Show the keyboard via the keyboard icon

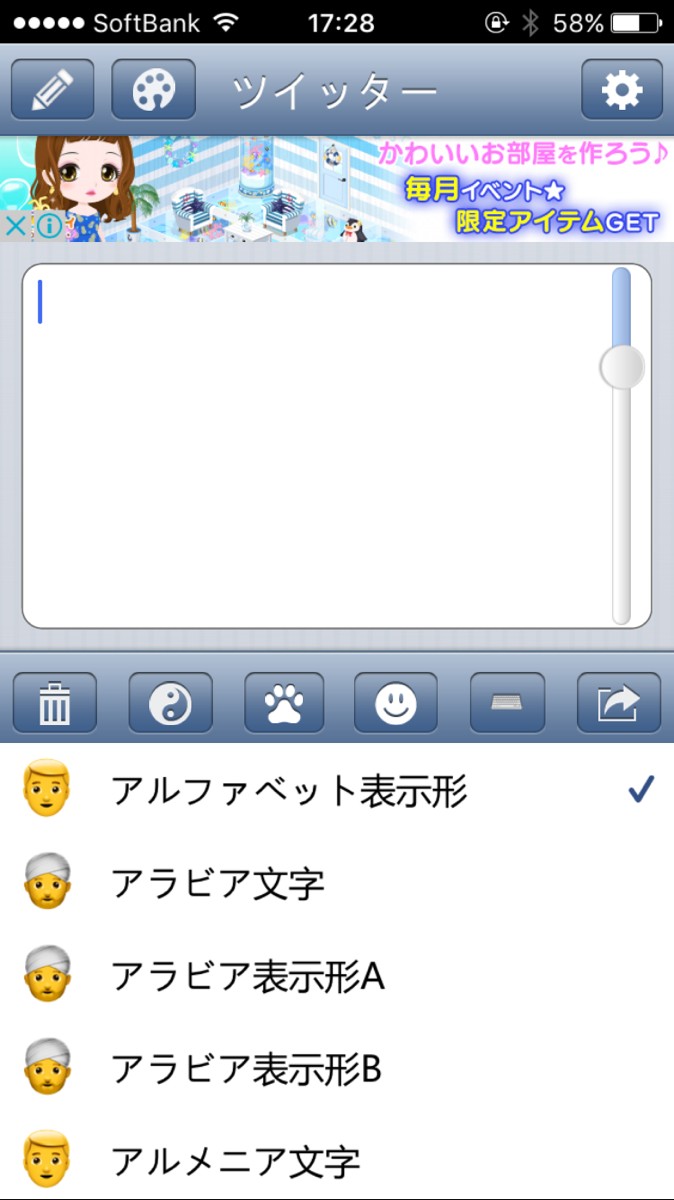(507, 704)
